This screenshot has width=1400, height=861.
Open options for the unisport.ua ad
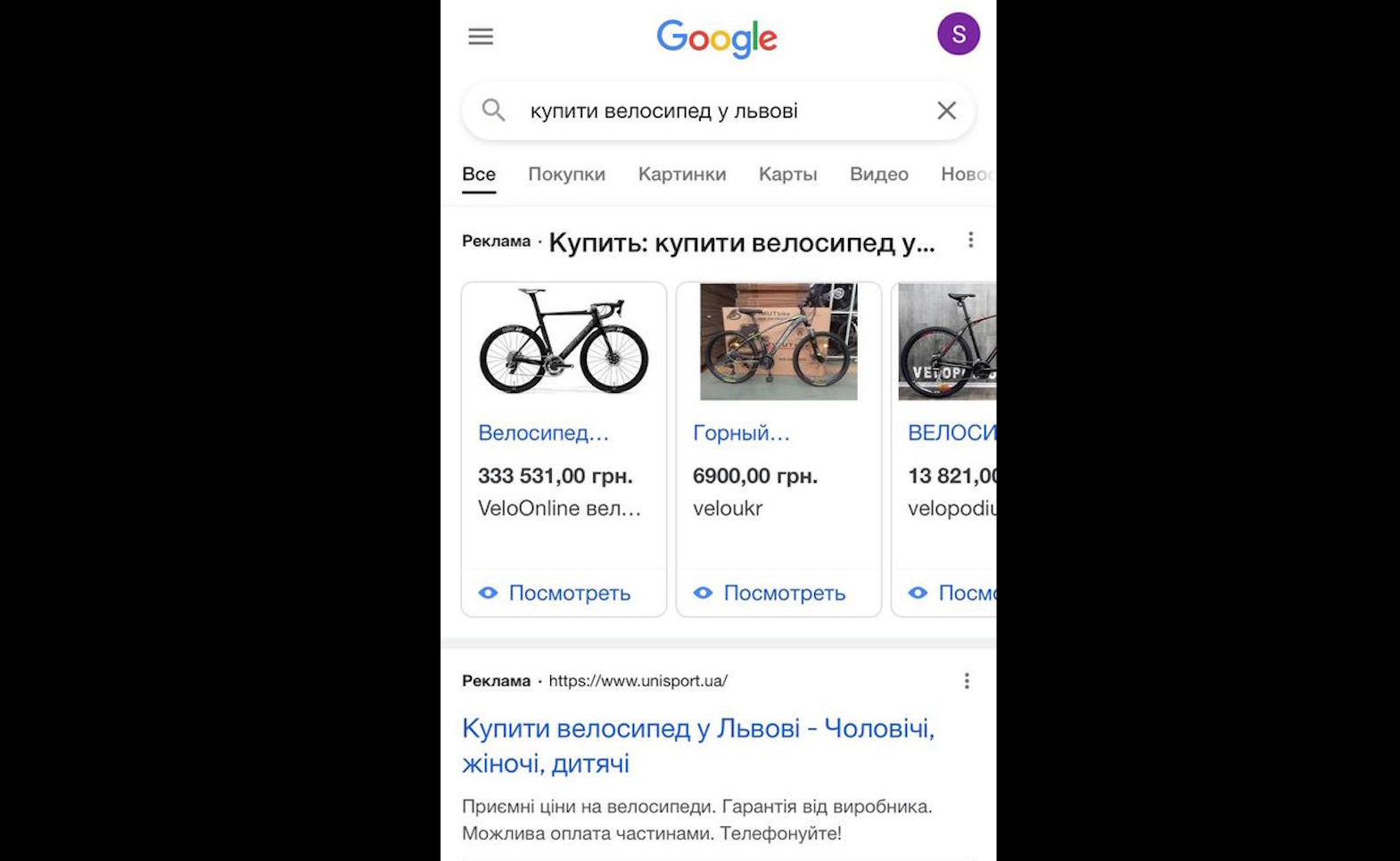(x=967, y=681)
